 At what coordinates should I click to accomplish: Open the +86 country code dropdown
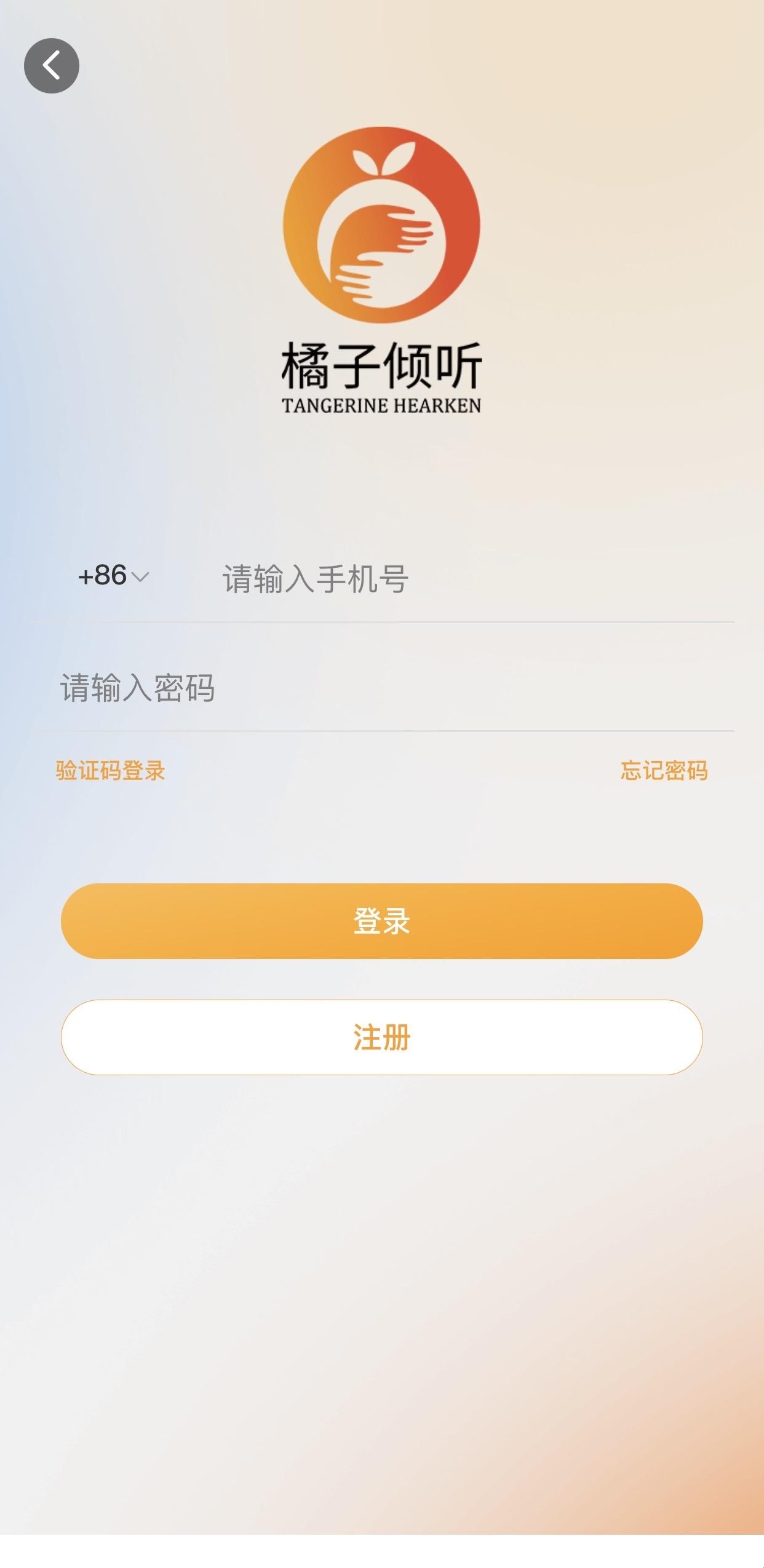113,576
